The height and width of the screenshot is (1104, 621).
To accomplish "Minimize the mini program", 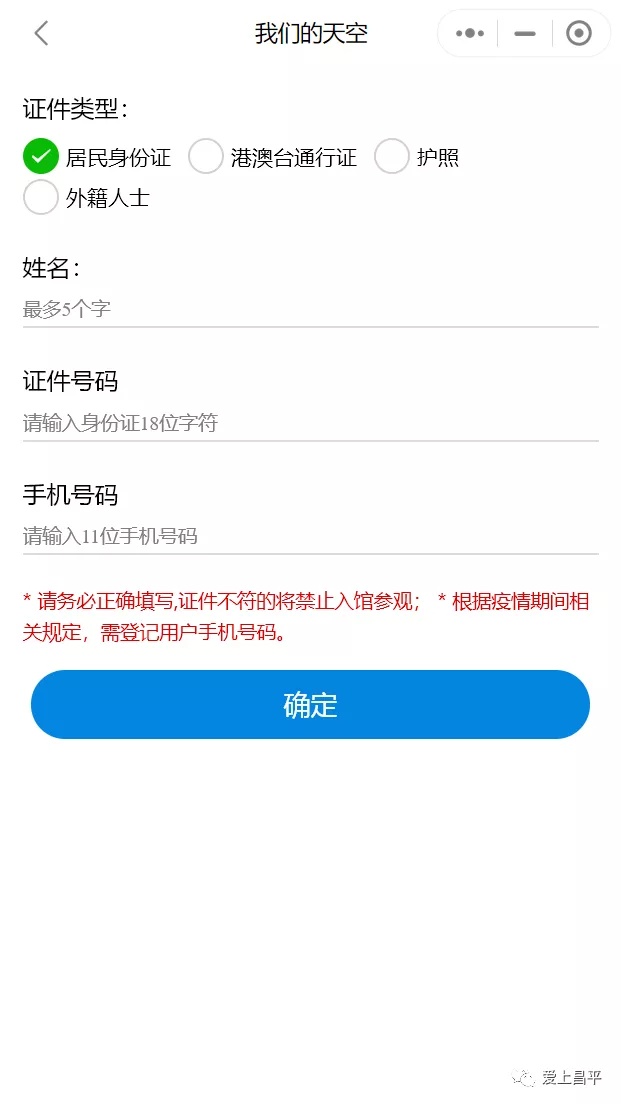I will (x=525, y=33).
